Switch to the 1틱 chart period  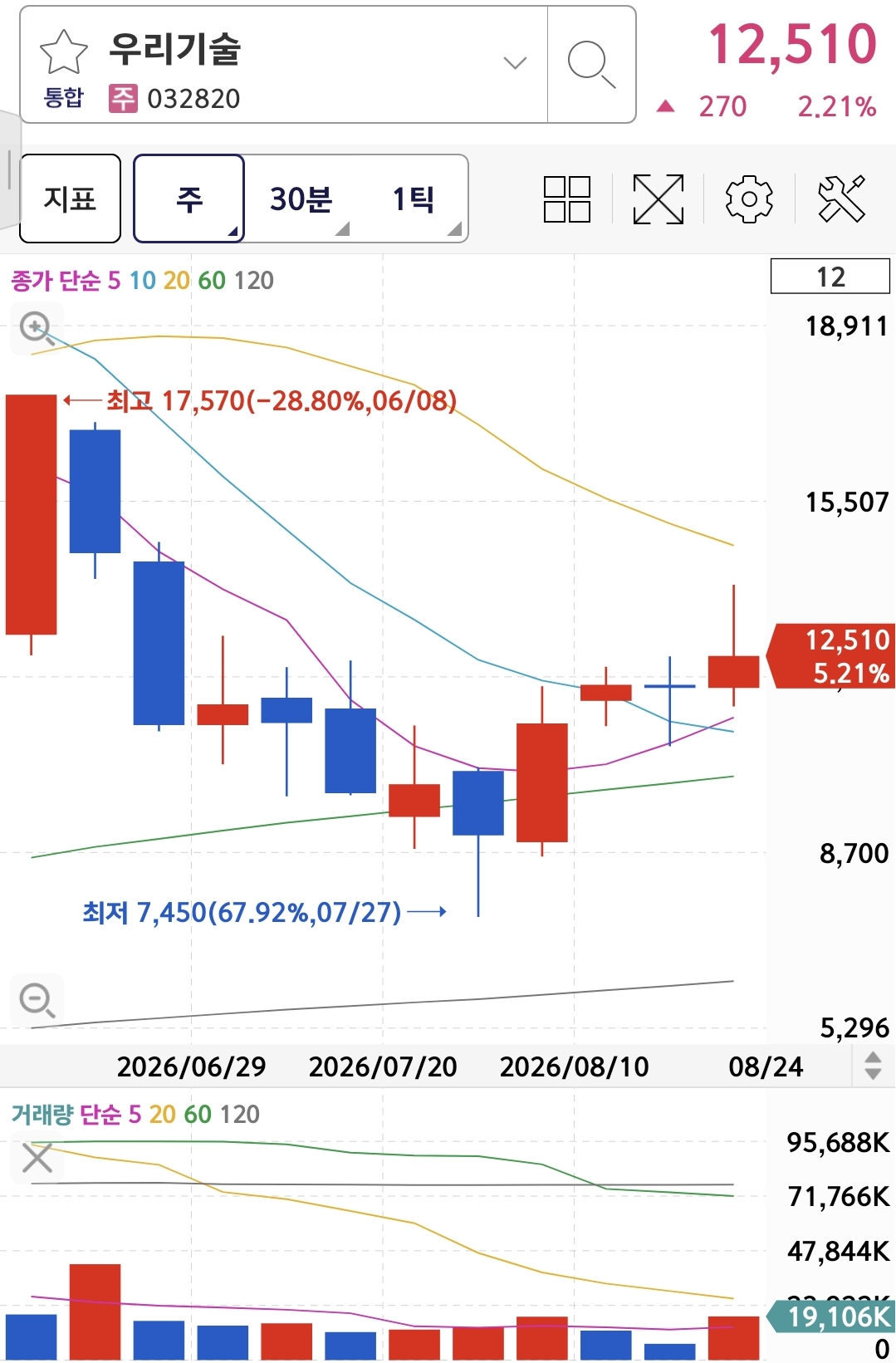tap(413, 199)
